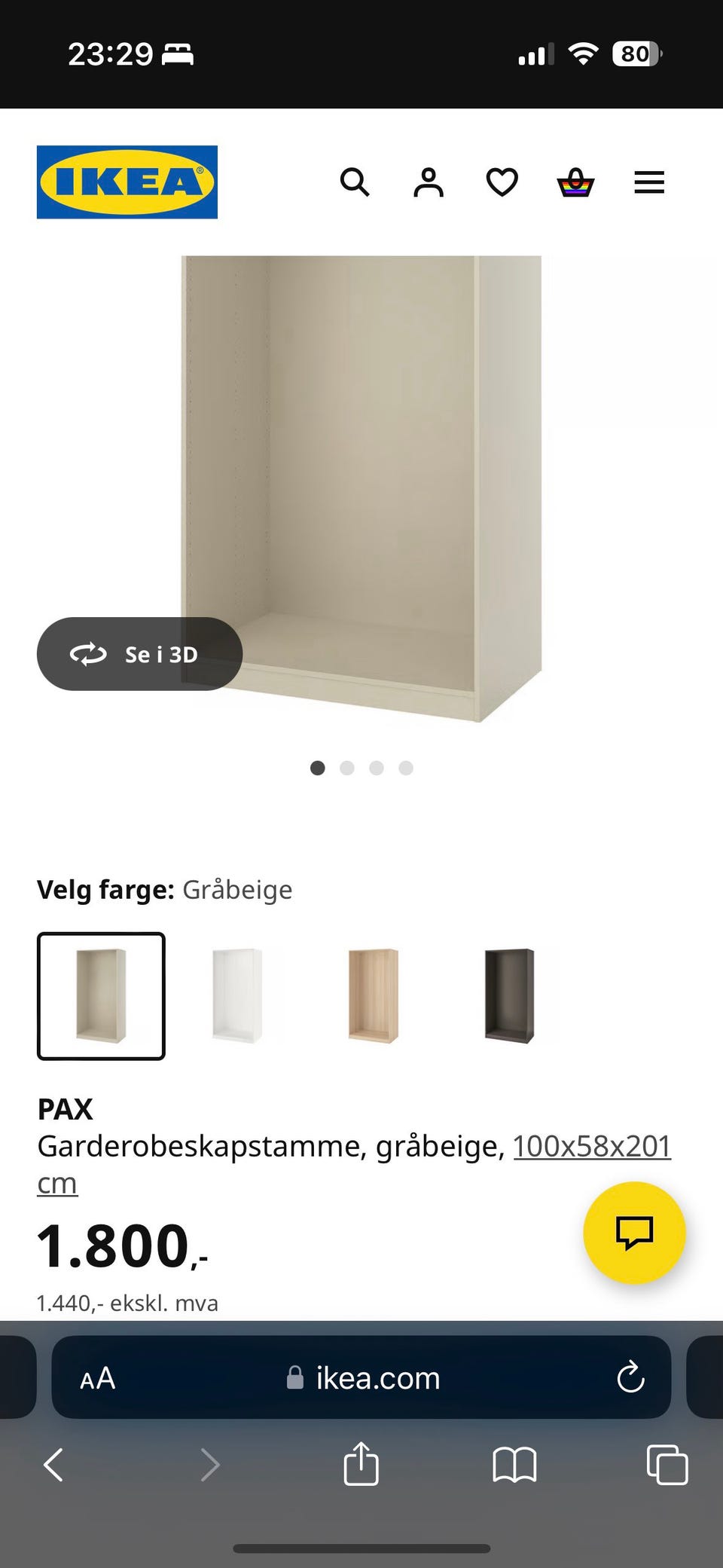This screenshot has width=723, height=1568.
Task: Open the hamburger menu icon
Action: (648, 182)
